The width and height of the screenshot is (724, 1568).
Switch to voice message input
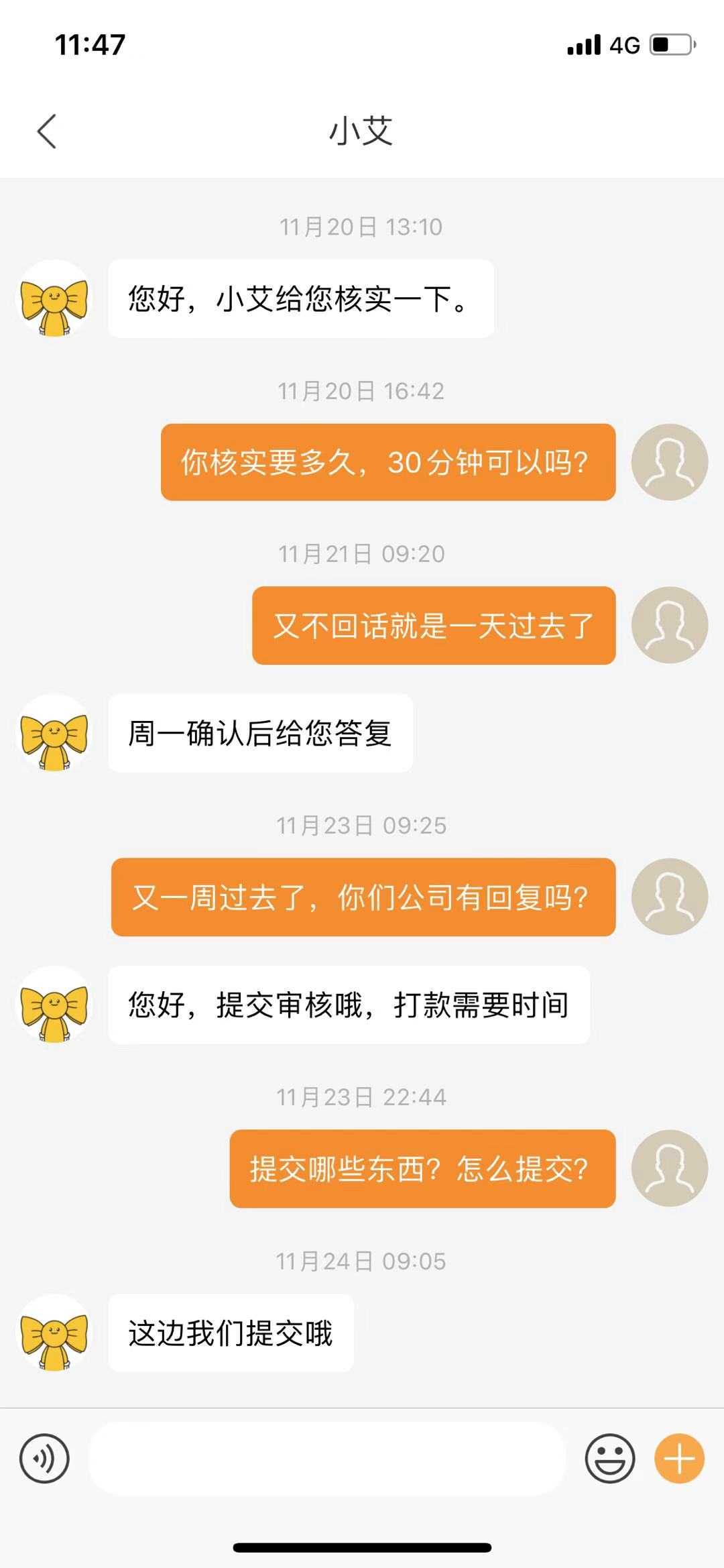[x=44, y=1458]
